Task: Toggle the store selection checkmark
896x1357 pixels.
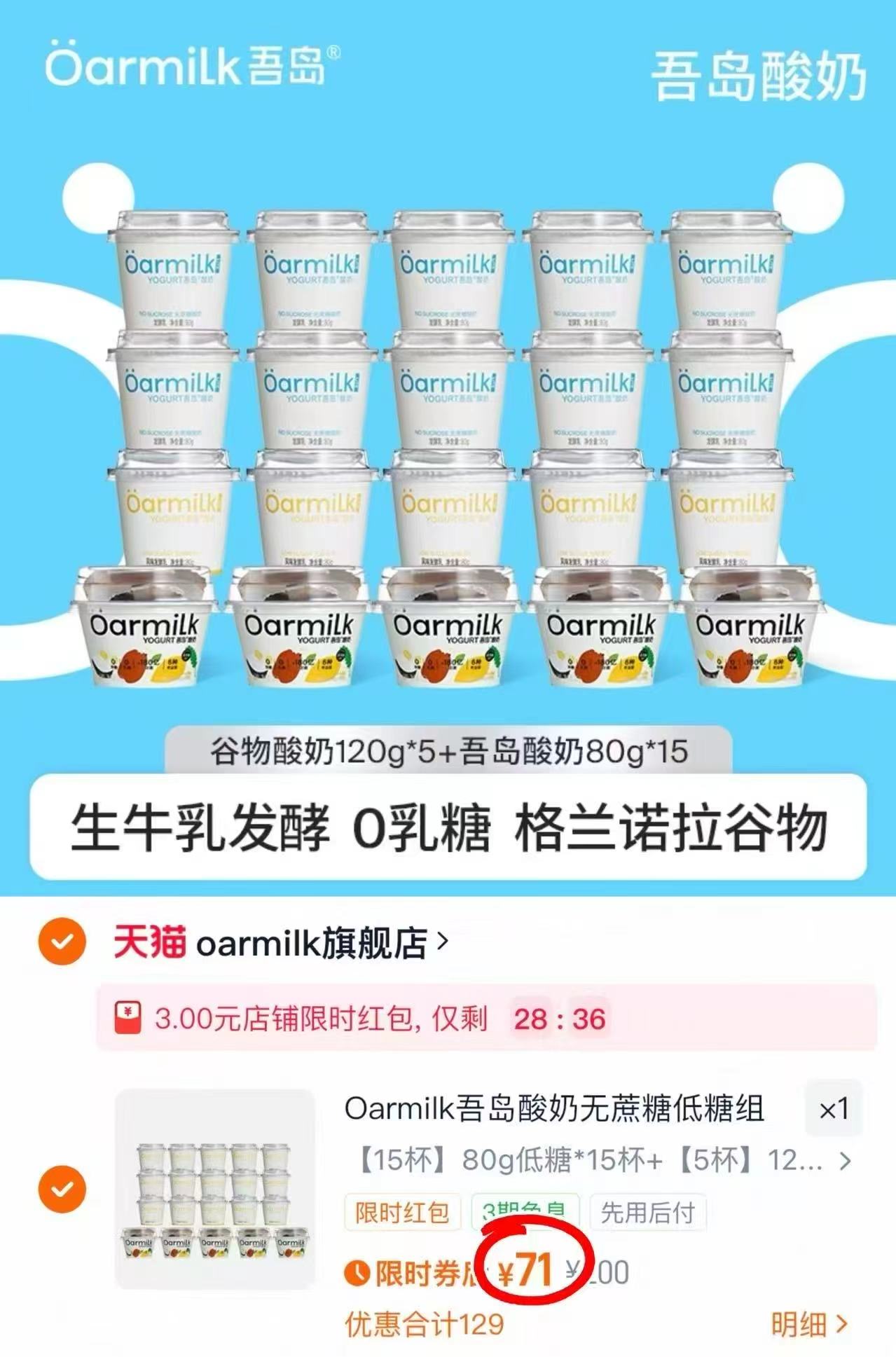Action: (62, 942)
